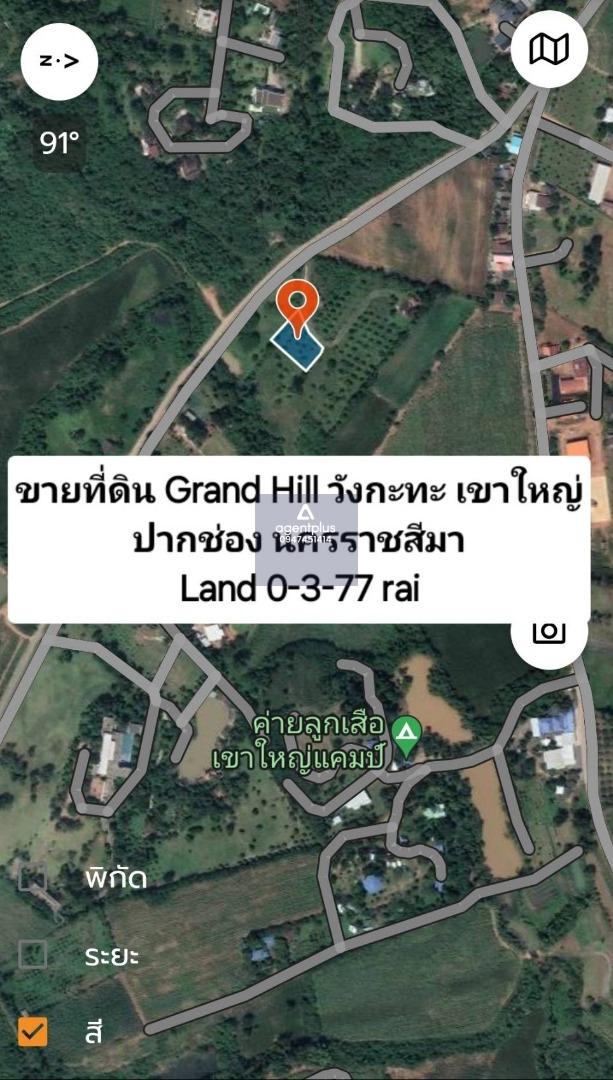The width and height of the screenshot is (613, 1080).
Task: Enable the ระยะ checkbox
Action: tap(32, 955)
